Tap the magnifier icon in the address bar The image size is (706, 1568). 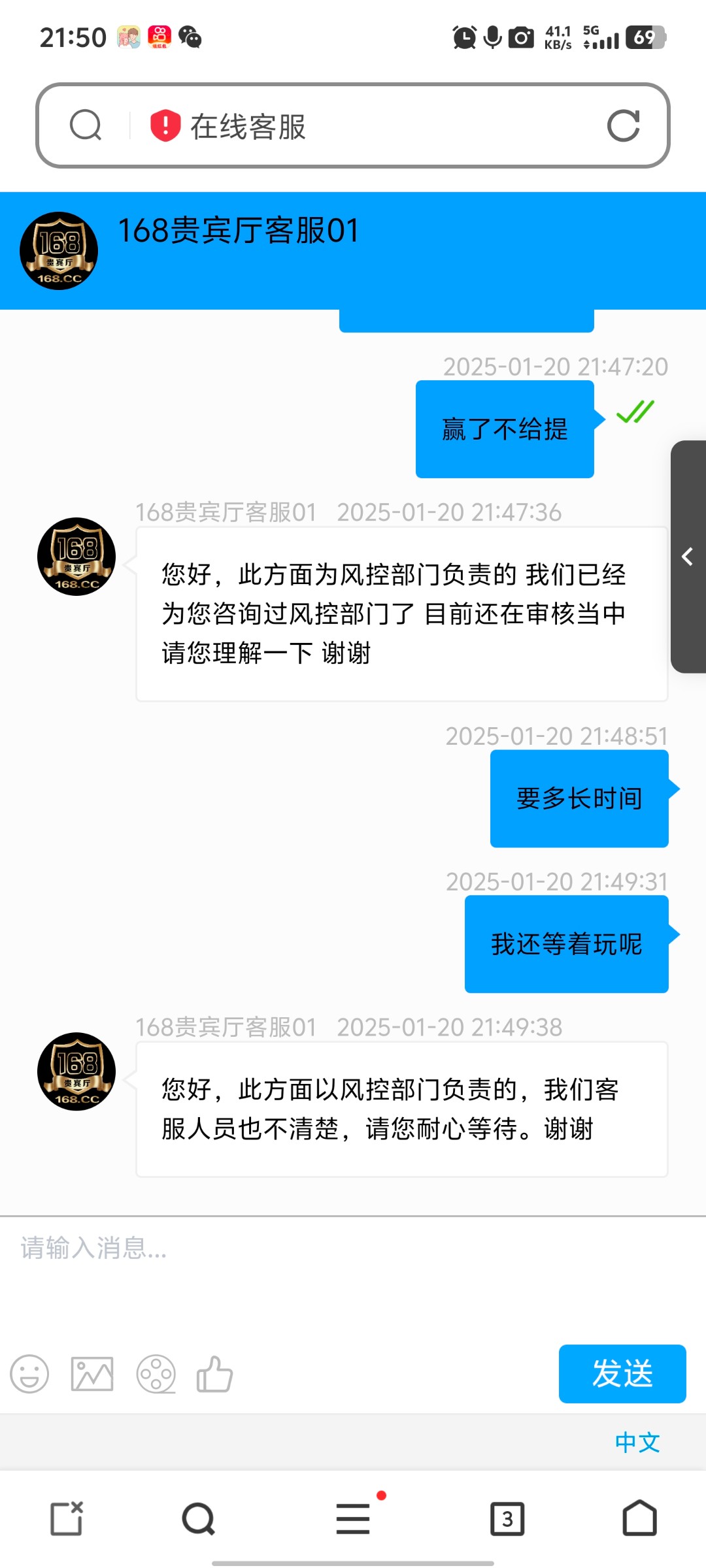point(86,125)
